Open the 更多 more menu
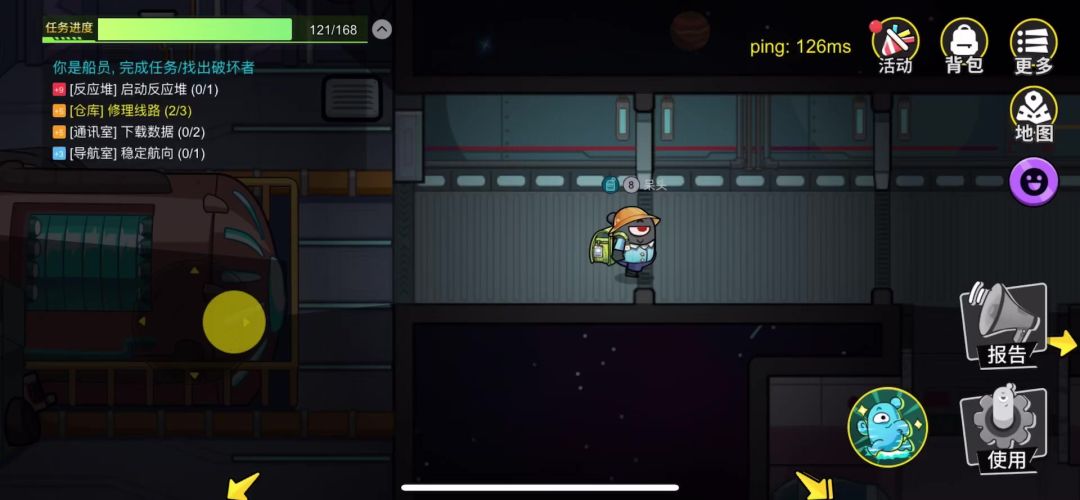This screenshot has height=500, width=1080. pos(1033,47)
